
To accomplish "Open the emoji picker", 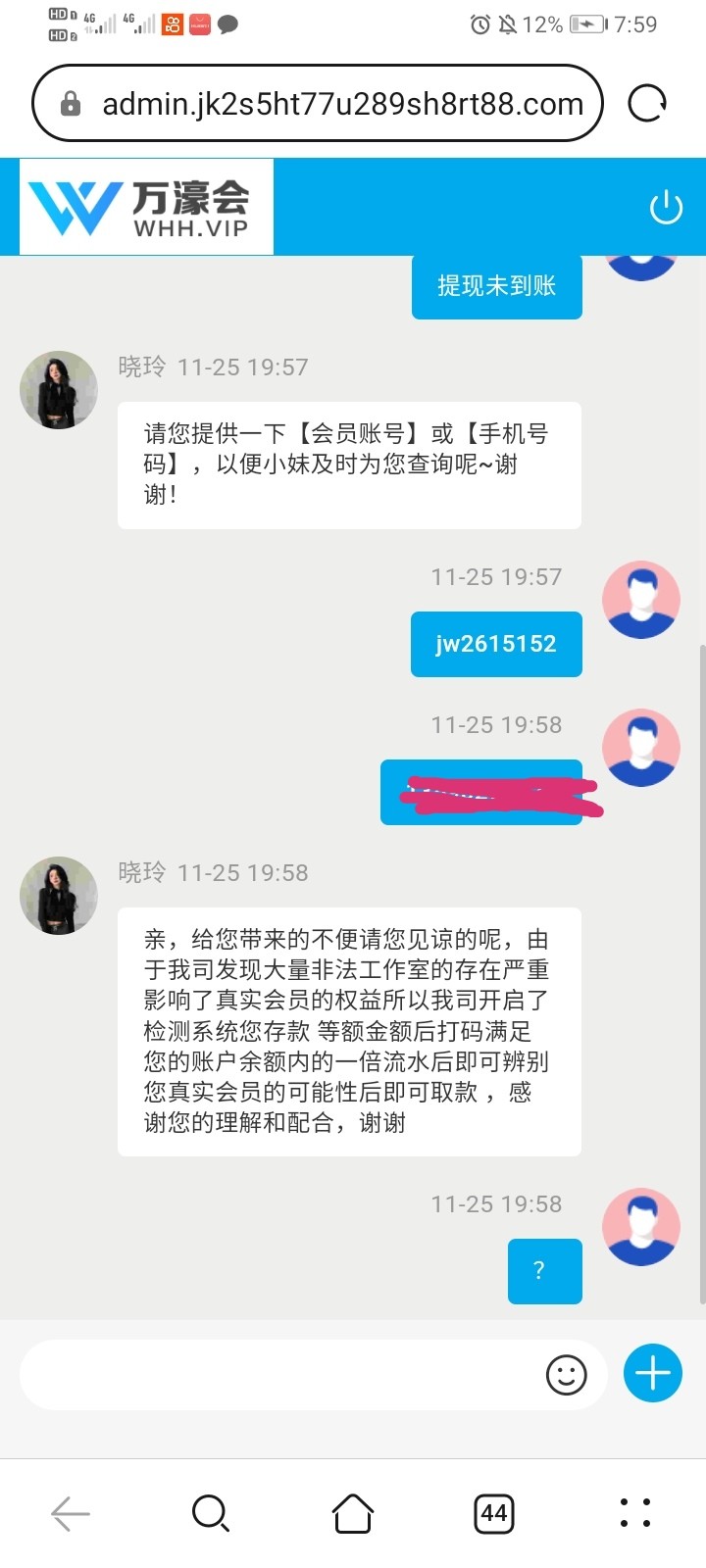I will (x=566, y=1374).
